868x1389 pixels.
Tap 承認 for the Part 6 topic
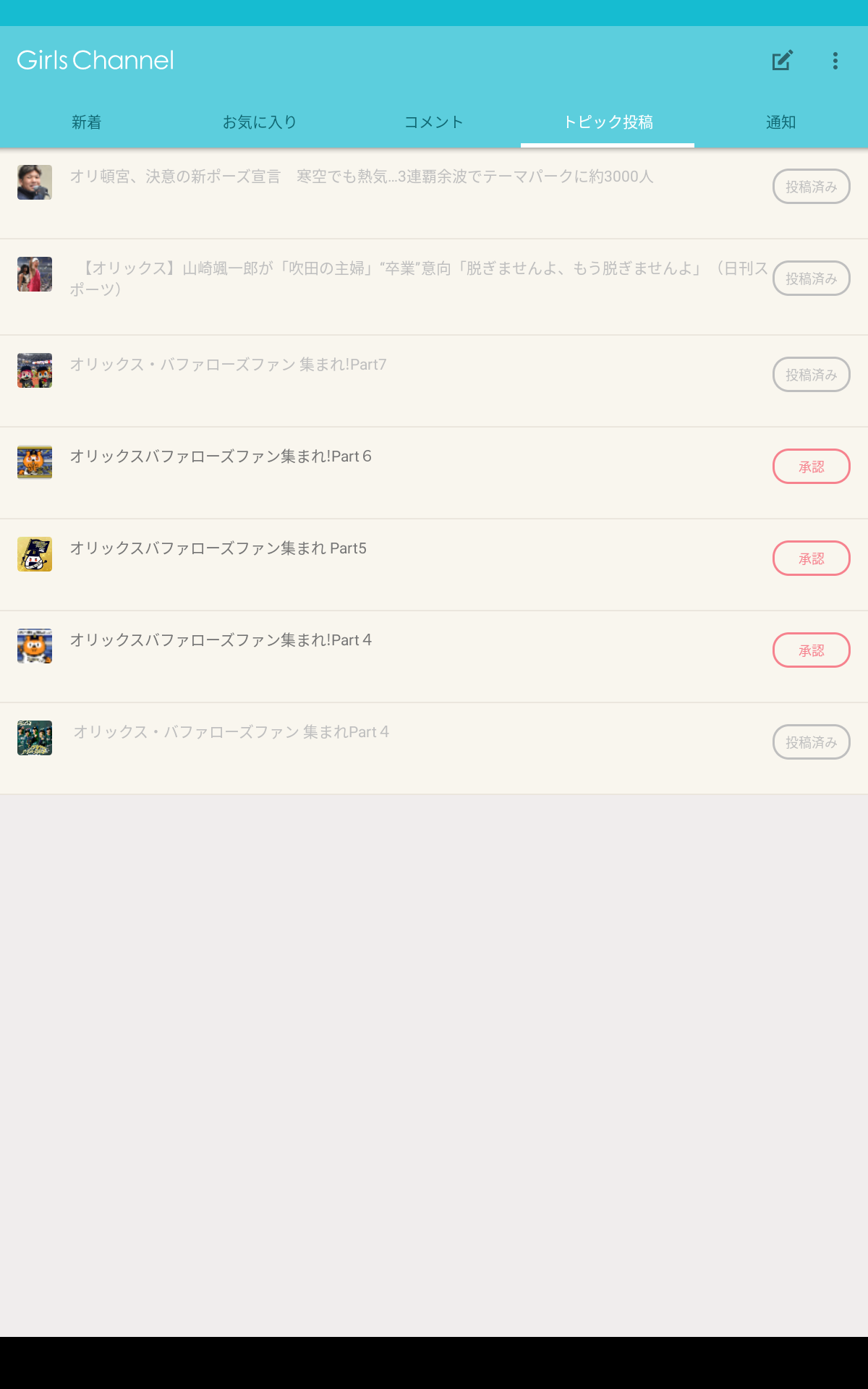pyautogui.click(x=812, y=467)
